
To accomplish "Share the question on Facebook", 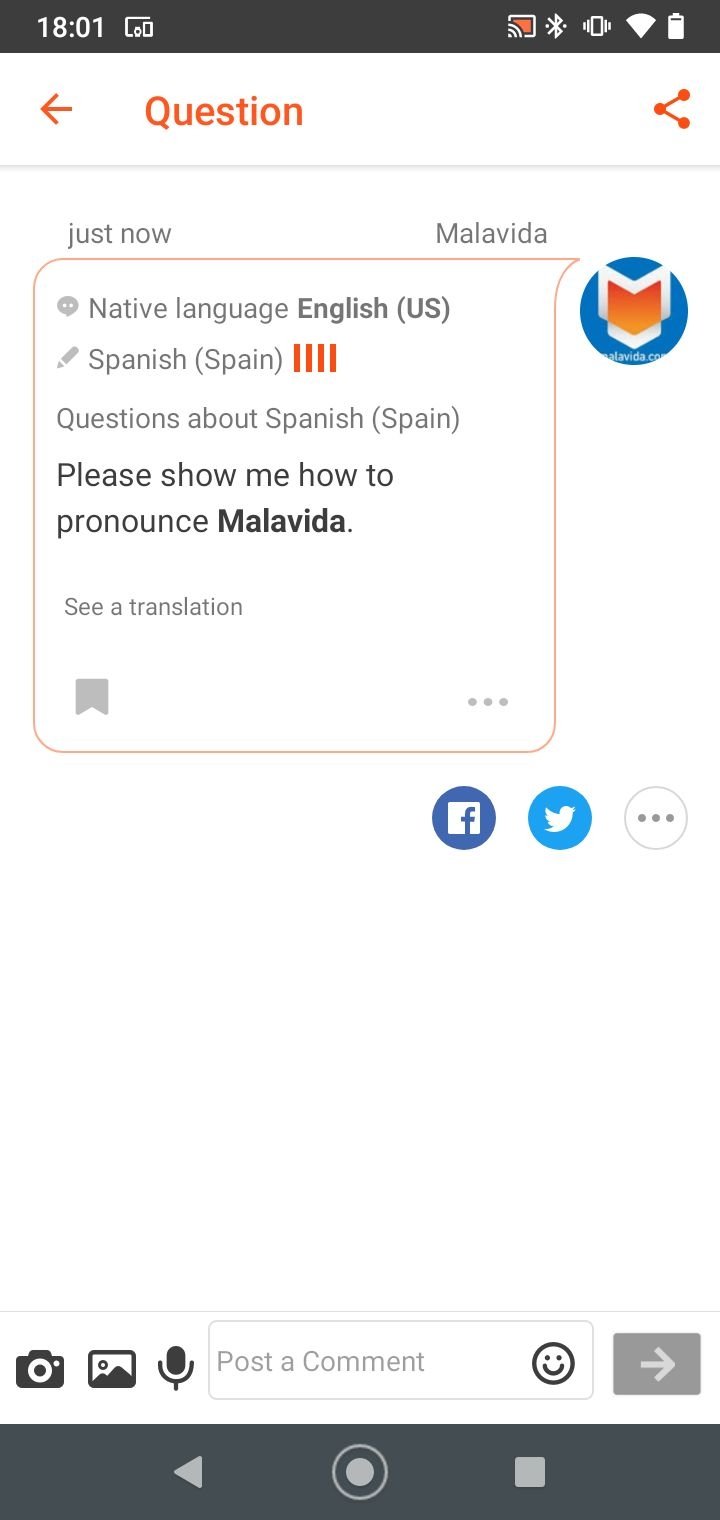I will coord(464,818).
